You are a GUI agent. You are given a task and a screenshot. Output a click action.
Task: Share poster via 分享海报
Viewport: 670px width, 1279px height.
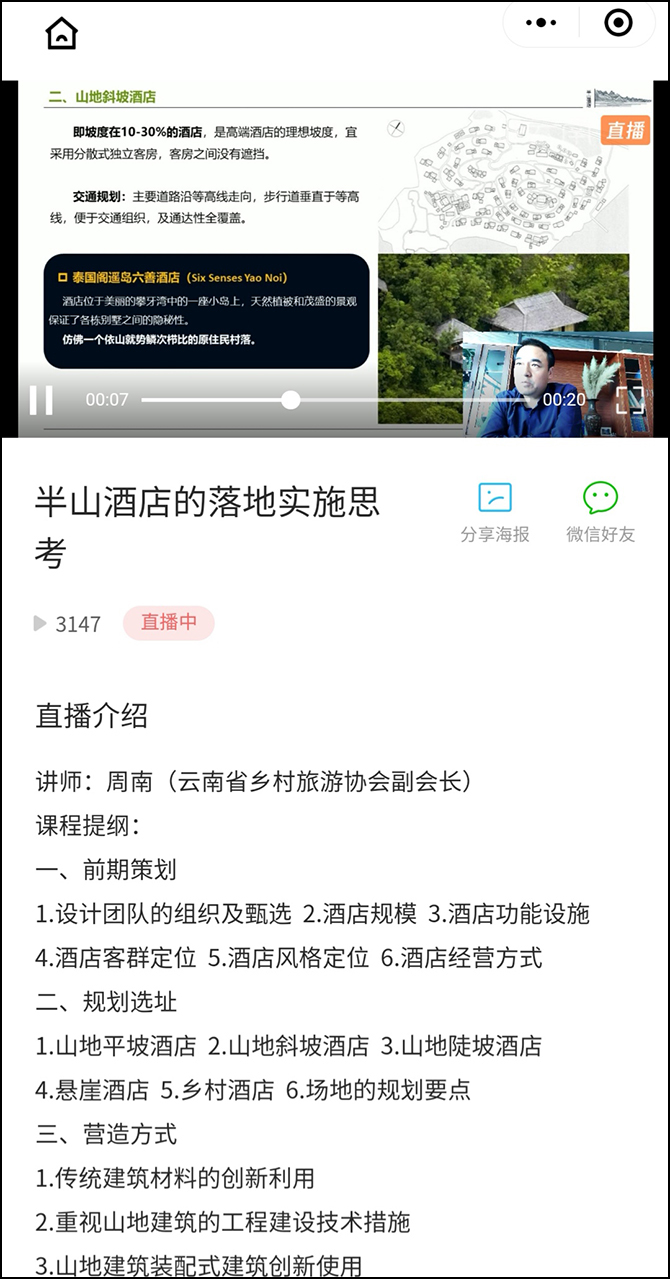495,512
